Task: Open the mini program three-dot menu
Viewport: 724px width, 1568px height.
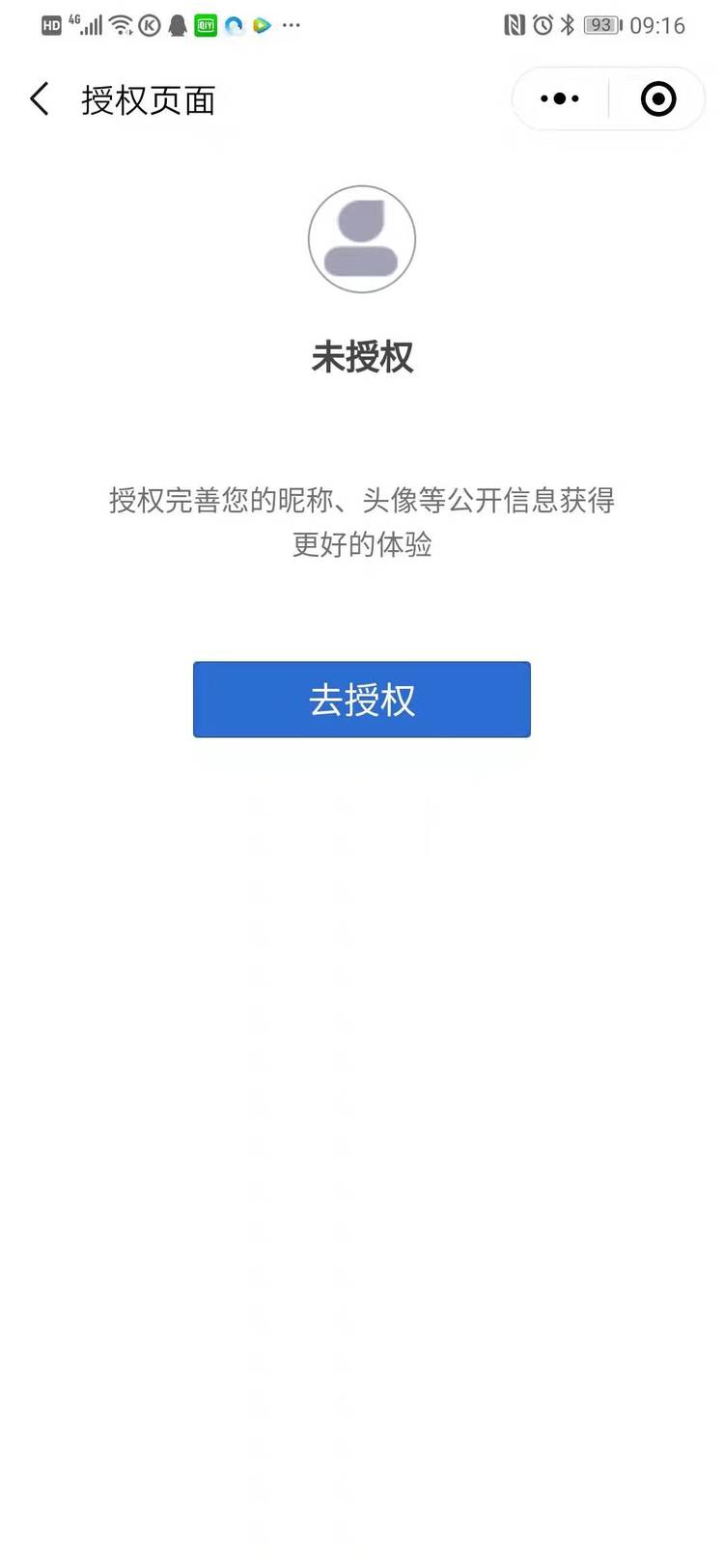Action: 560,99
